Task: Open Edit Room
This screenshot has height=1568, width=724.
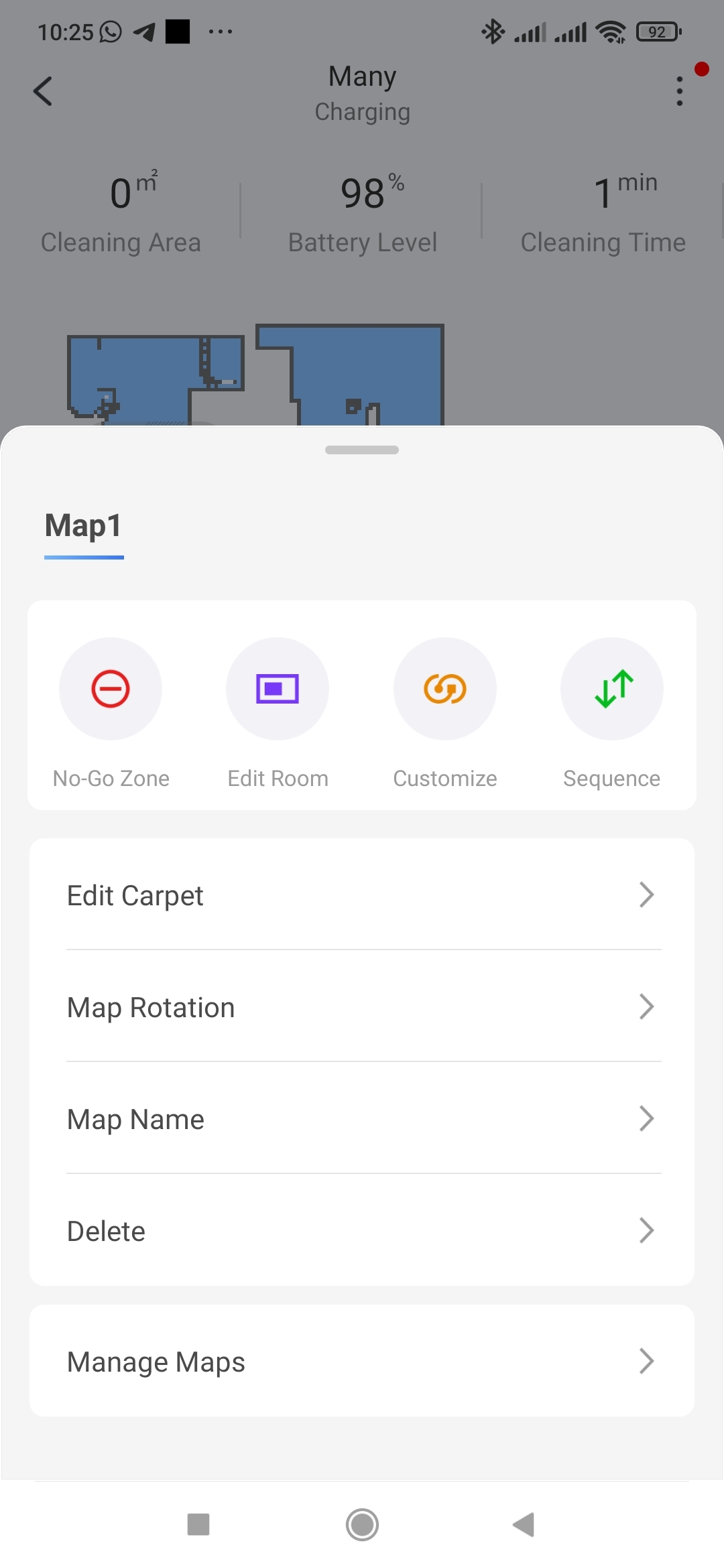Action: (278, 690)
